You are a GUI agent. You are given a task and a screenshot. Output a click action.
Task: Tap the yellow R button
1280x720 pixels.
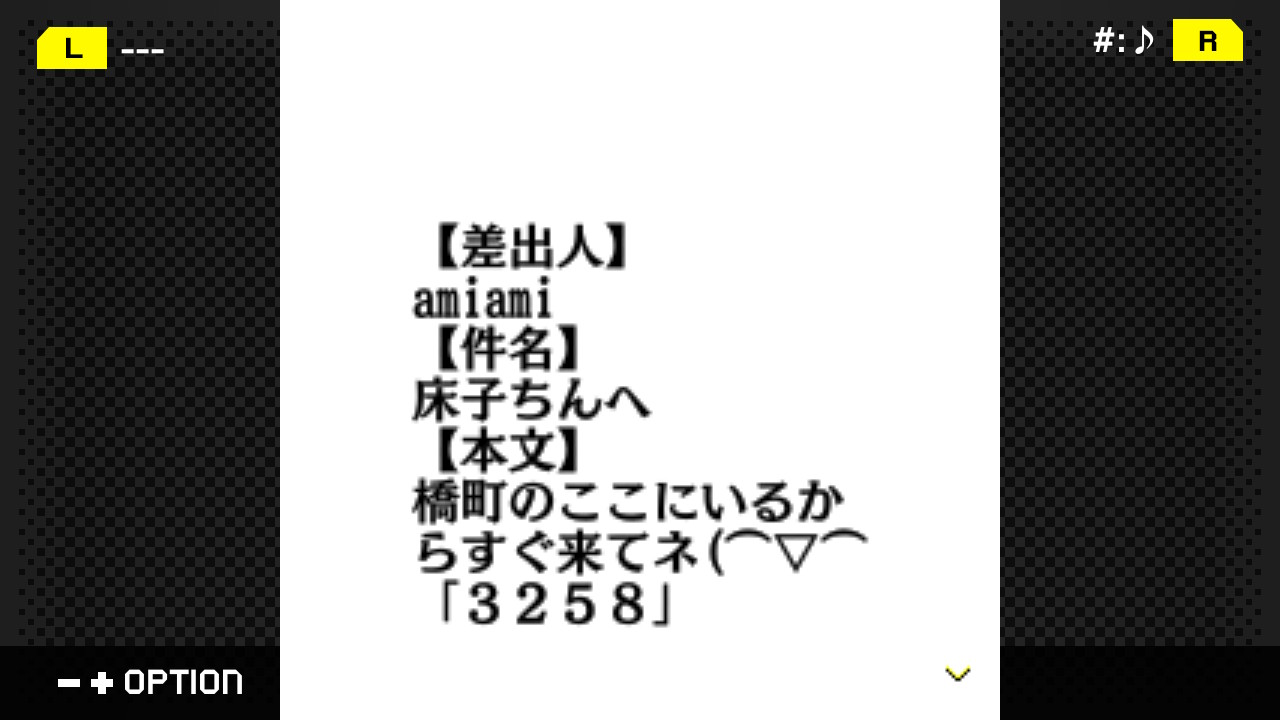(x=1207, y=41)
